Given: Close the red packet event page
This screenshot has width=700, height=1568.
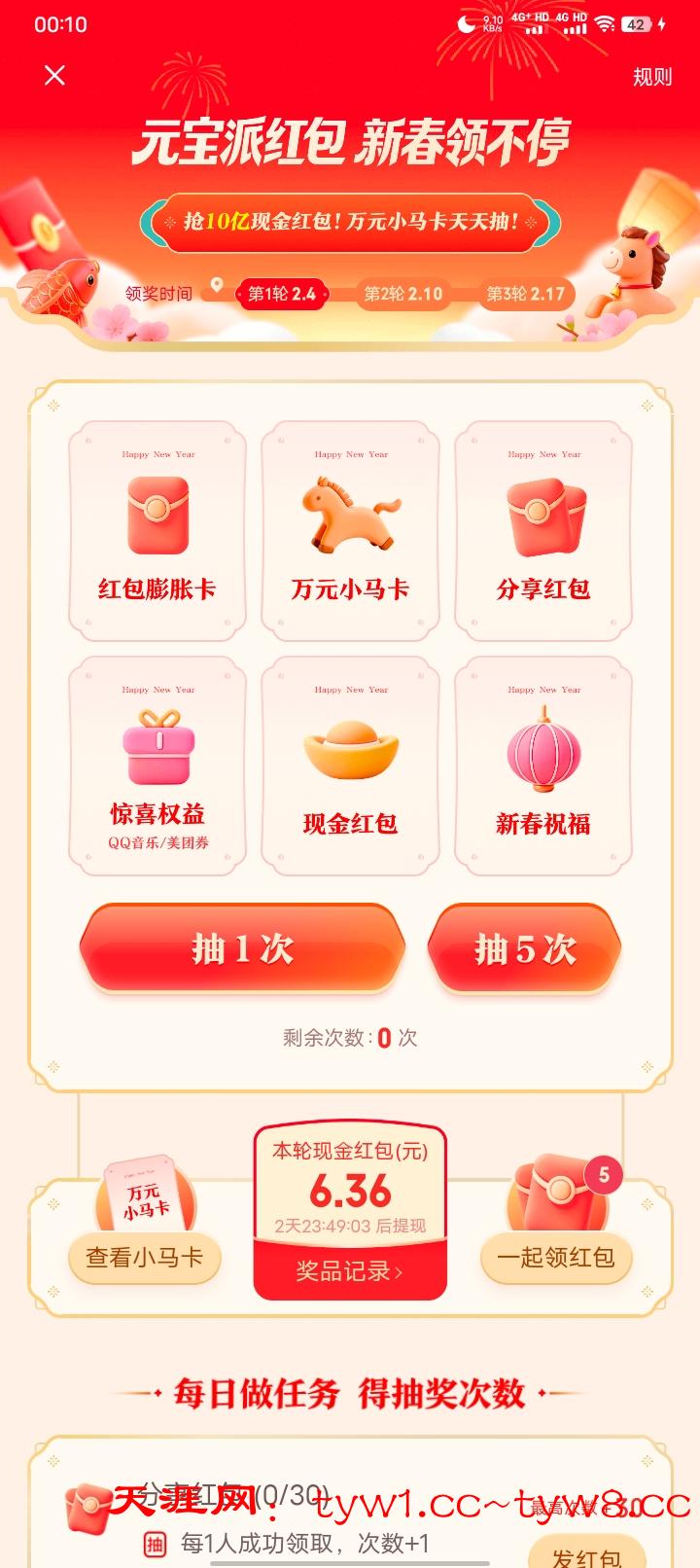Looking at the screenshot, I should 55,75.
